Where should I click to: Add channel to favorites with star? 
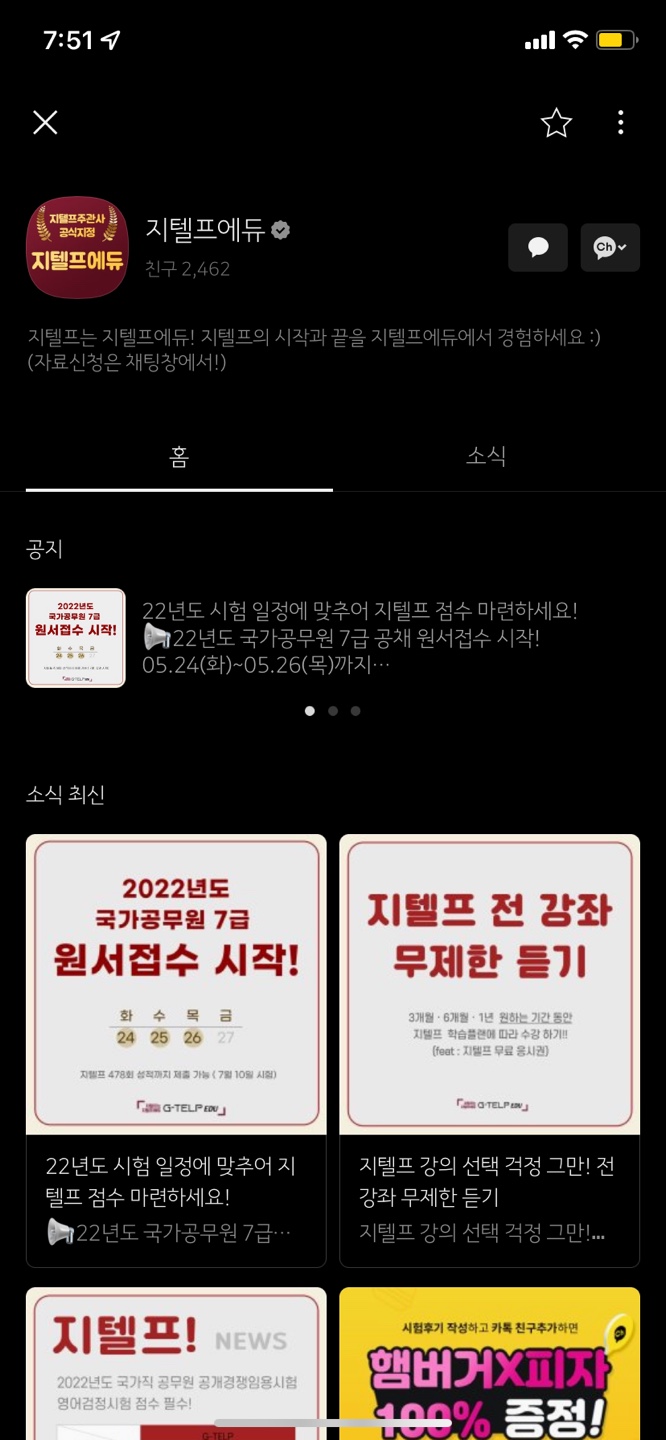coord(556,123)
